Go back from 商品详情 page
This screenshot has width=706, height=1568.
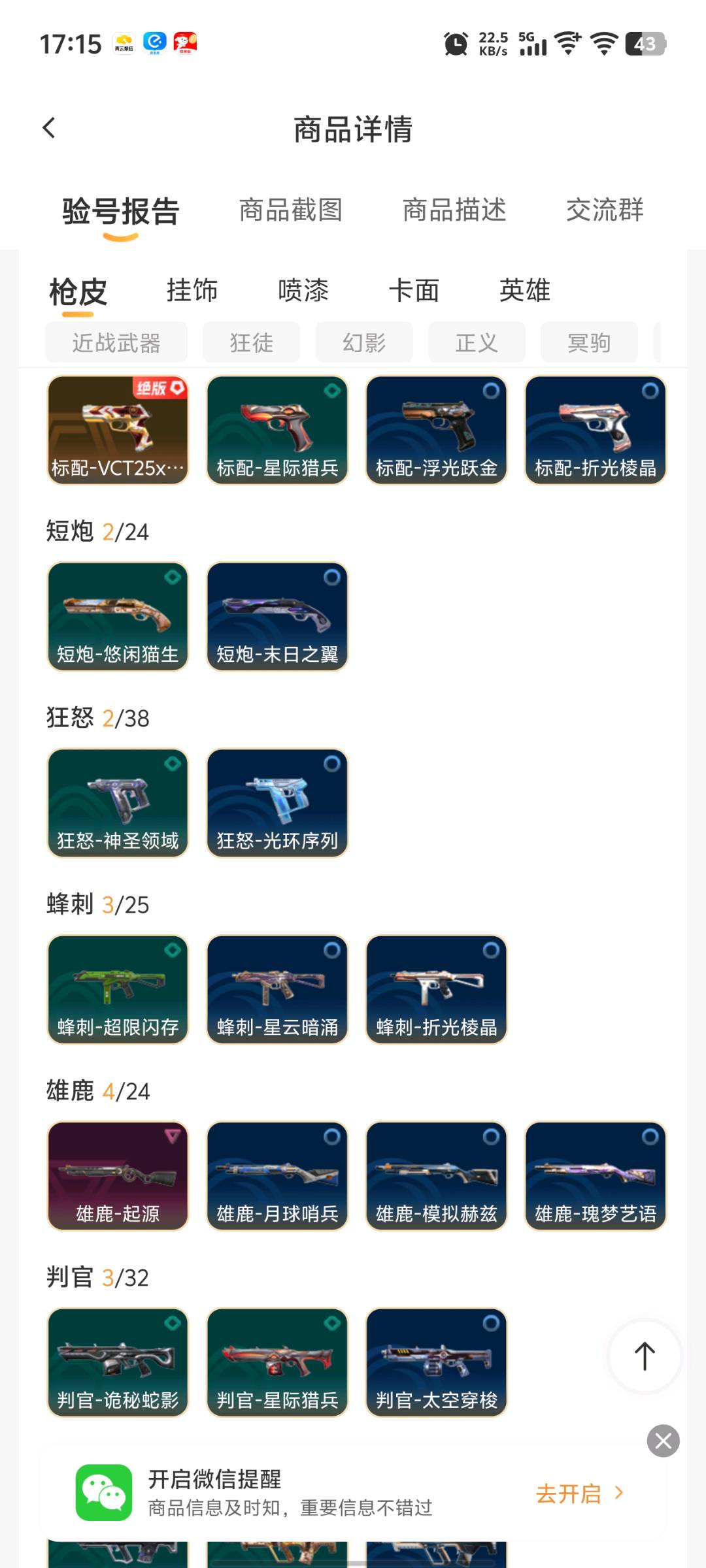[x=49, y=128]
